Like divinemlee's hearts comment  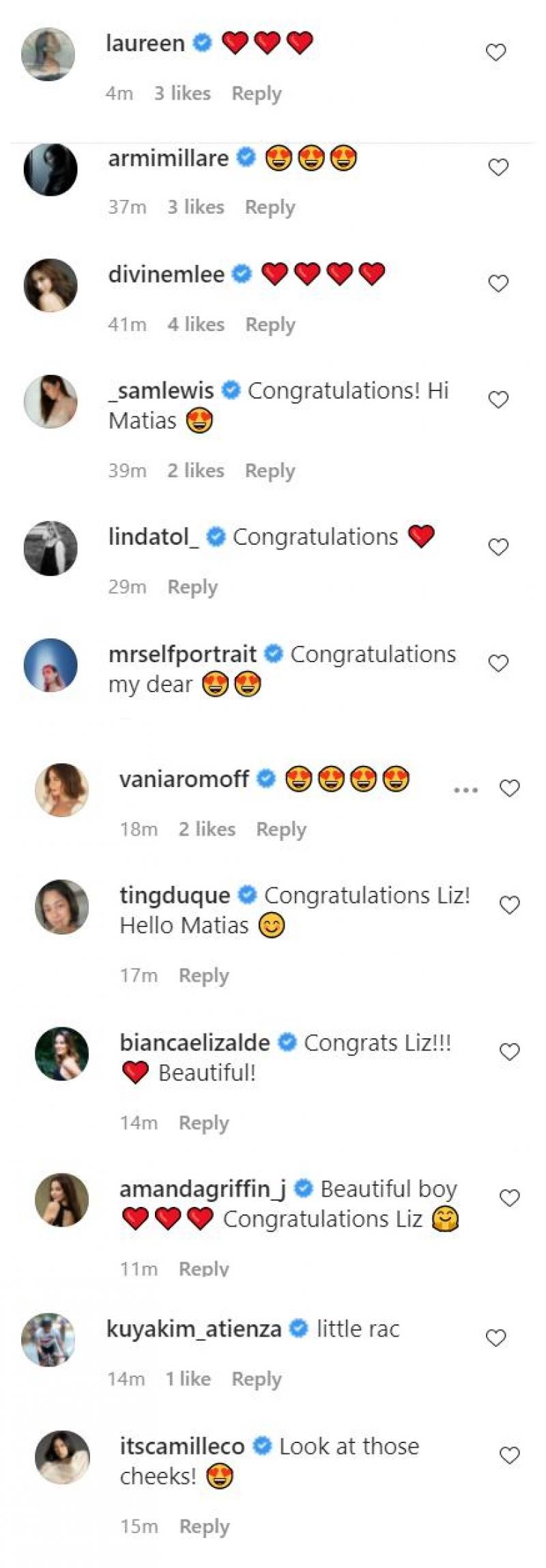coord(498,283)
